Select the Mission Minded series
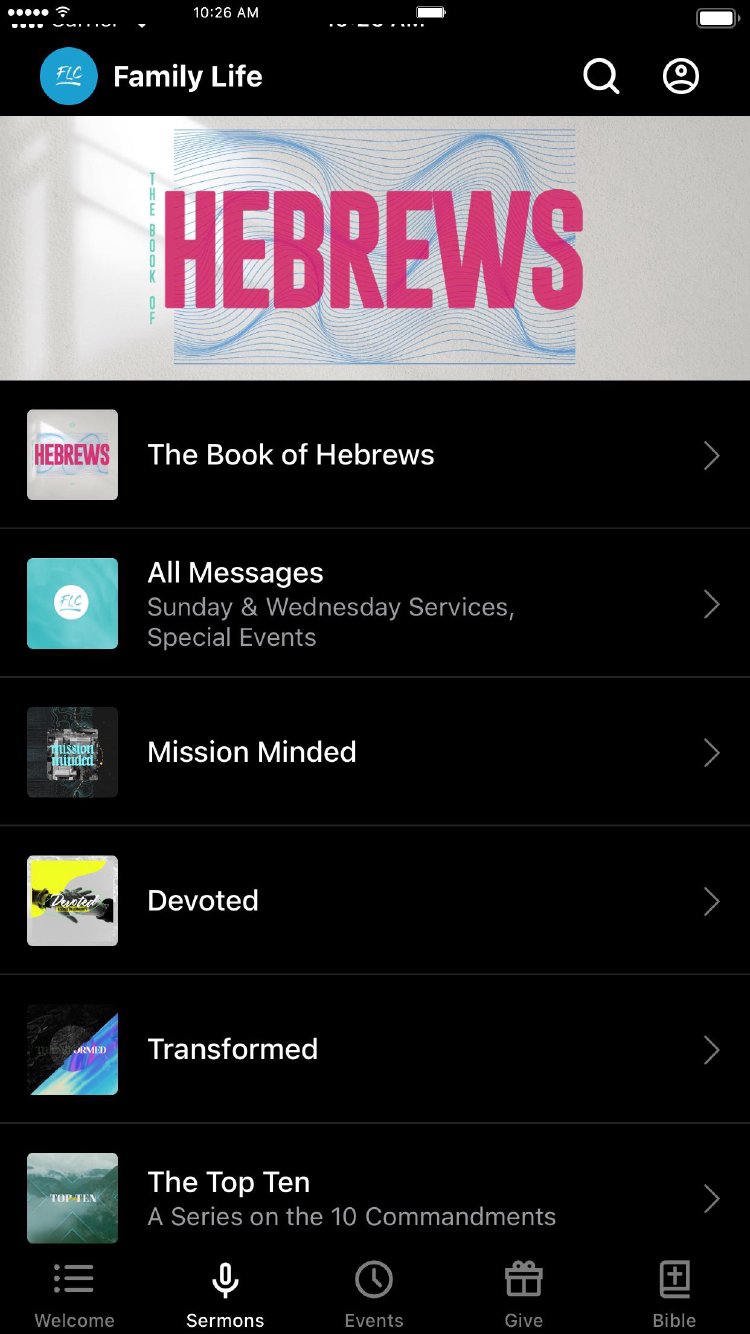750x1334 pixels. pos(375,752)
